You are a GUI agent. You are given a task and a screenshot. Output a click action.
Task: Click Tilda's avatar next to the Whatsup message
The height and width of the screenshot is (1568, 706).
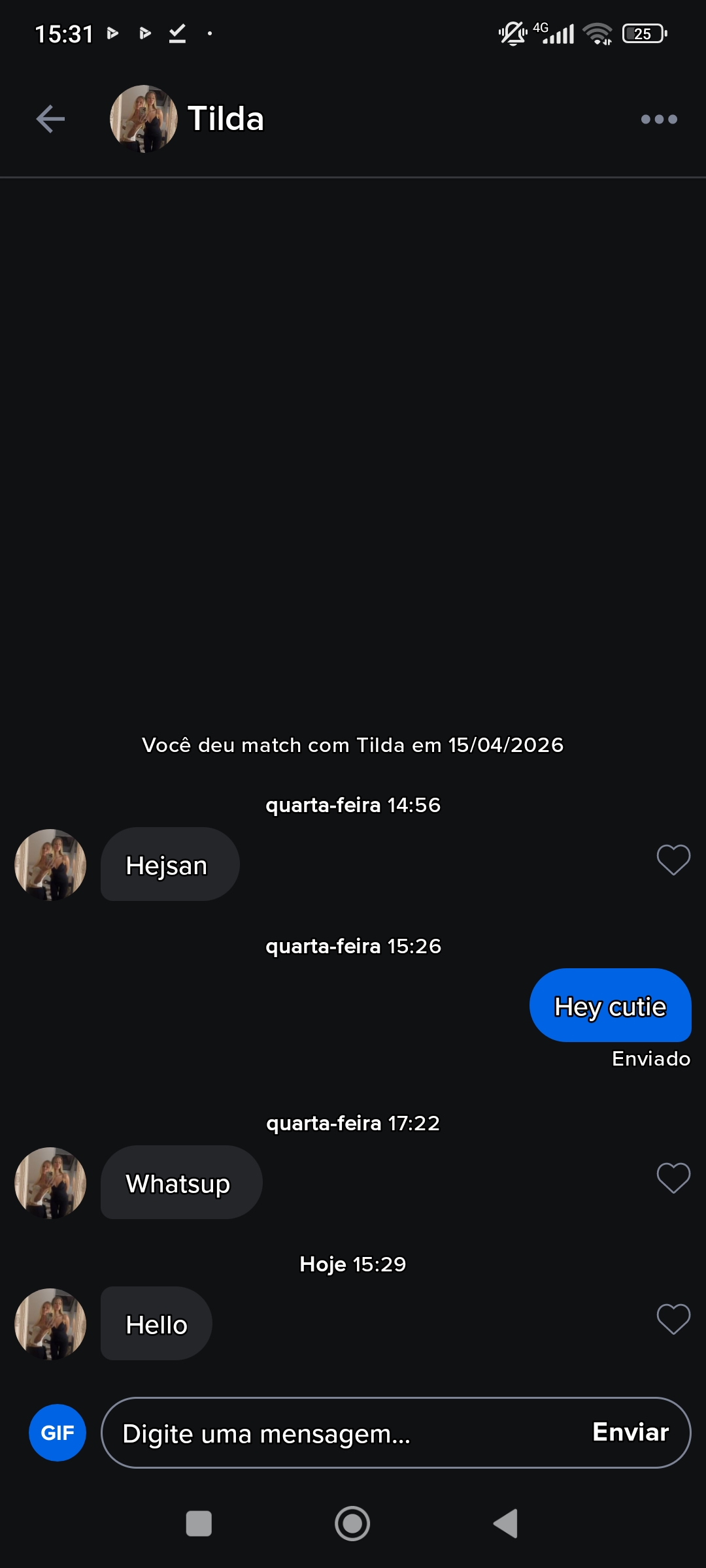pyautogui.click(x=50, y=1184)
